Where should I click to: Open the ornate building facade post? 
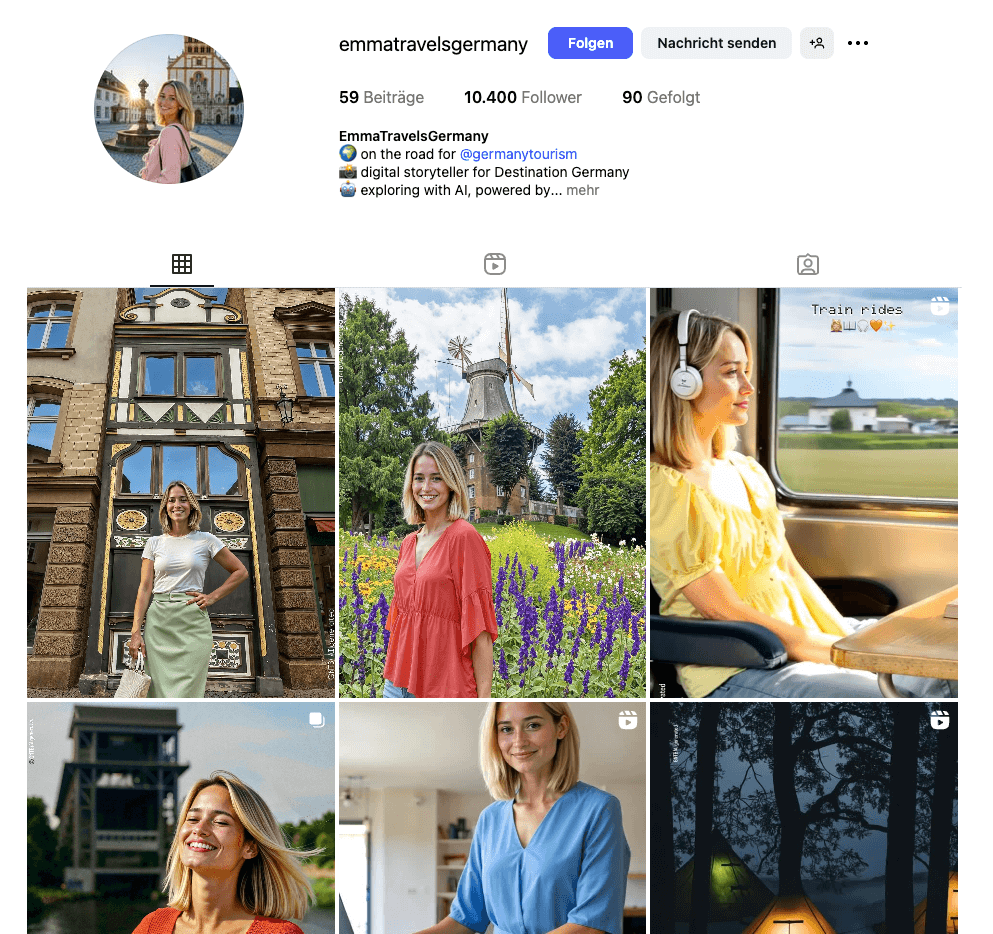(x=181, y=492)
